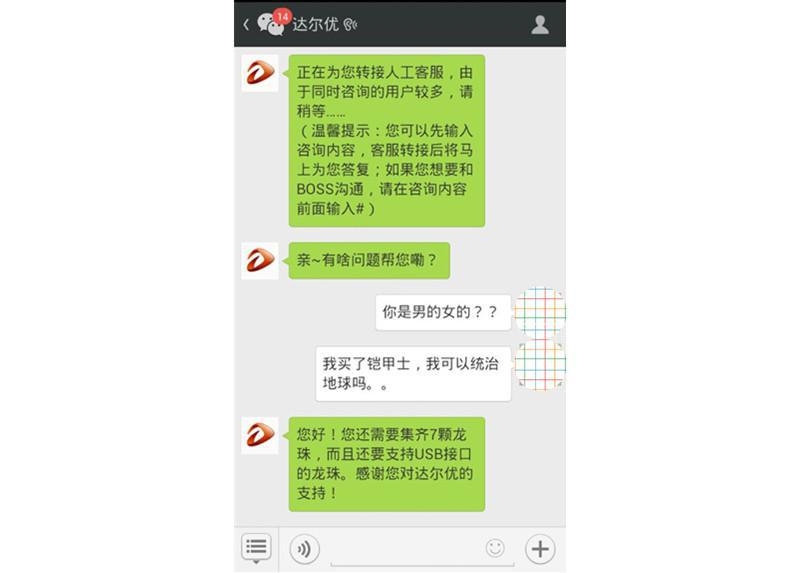Tap my avatar next to 你是男的女的
The image size is (800, 573).
point(539,311)
